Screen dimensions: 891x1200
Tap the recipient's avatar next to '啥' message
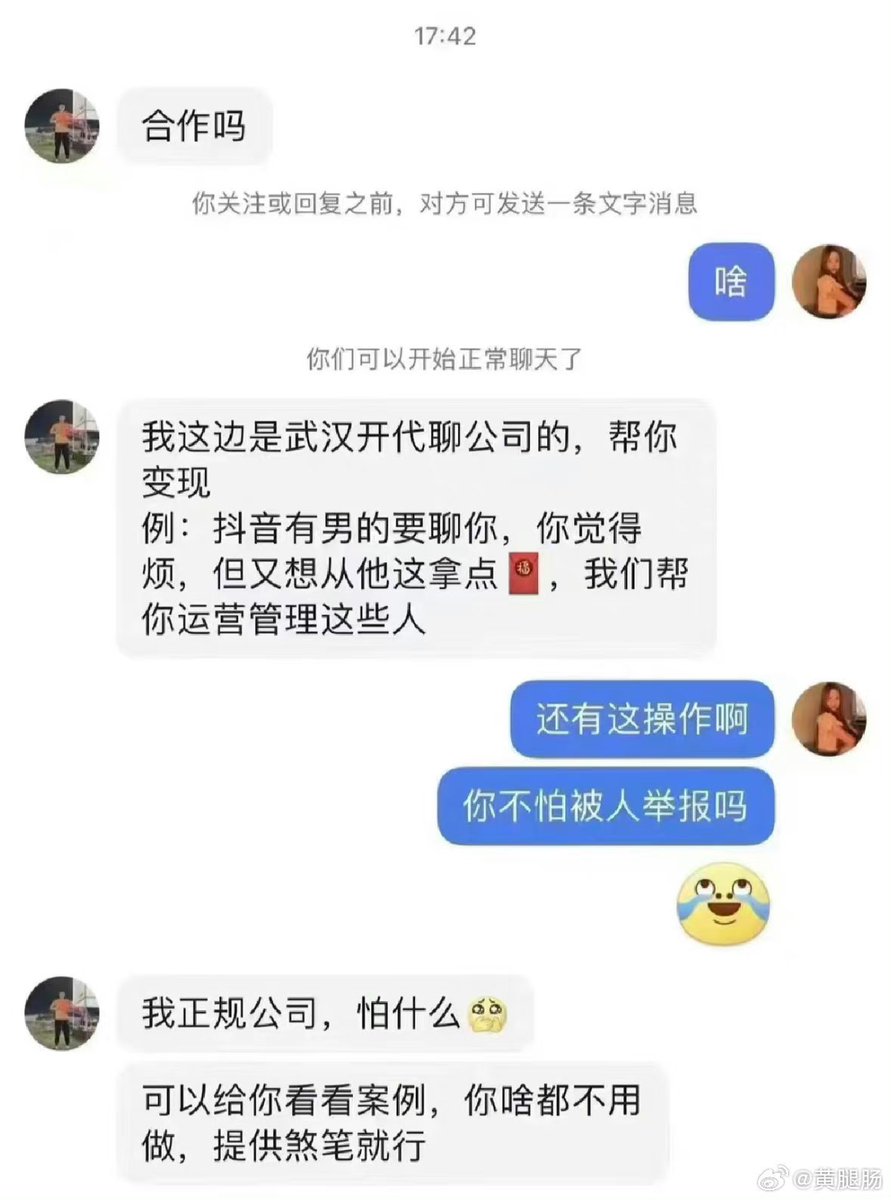point(833,281)
